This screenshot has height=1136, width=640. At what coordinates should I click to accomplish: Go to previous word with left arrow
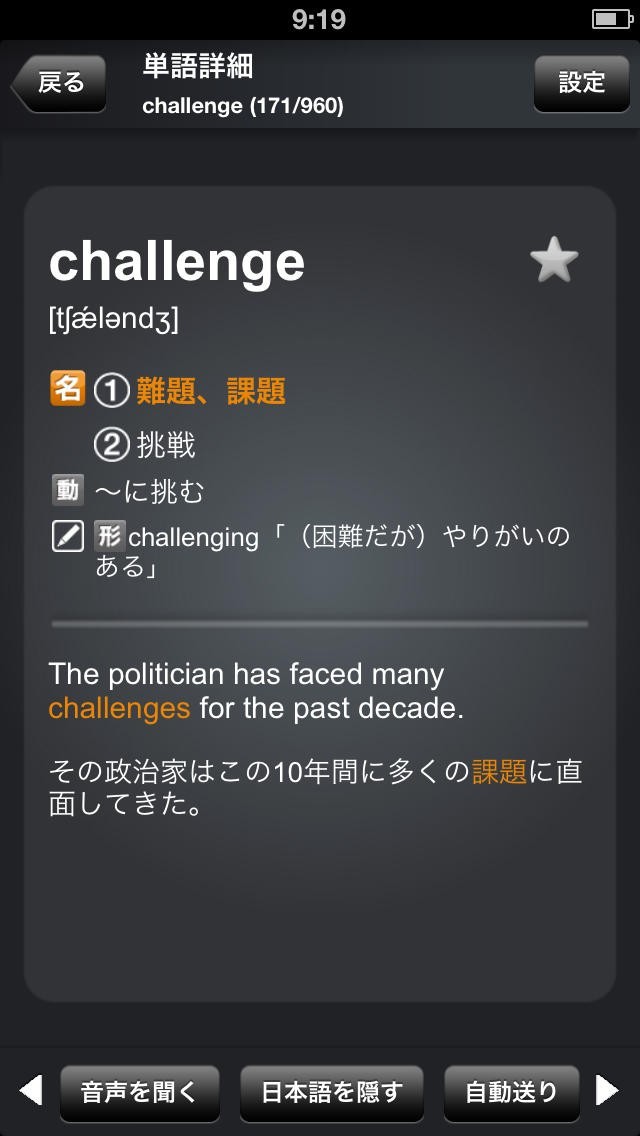coord(30,1090)
